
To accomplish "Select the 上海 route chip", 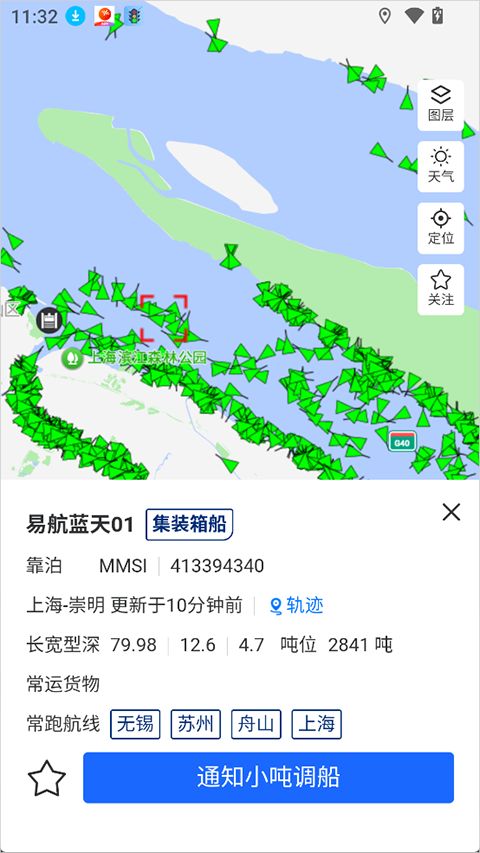I will 317,724.
